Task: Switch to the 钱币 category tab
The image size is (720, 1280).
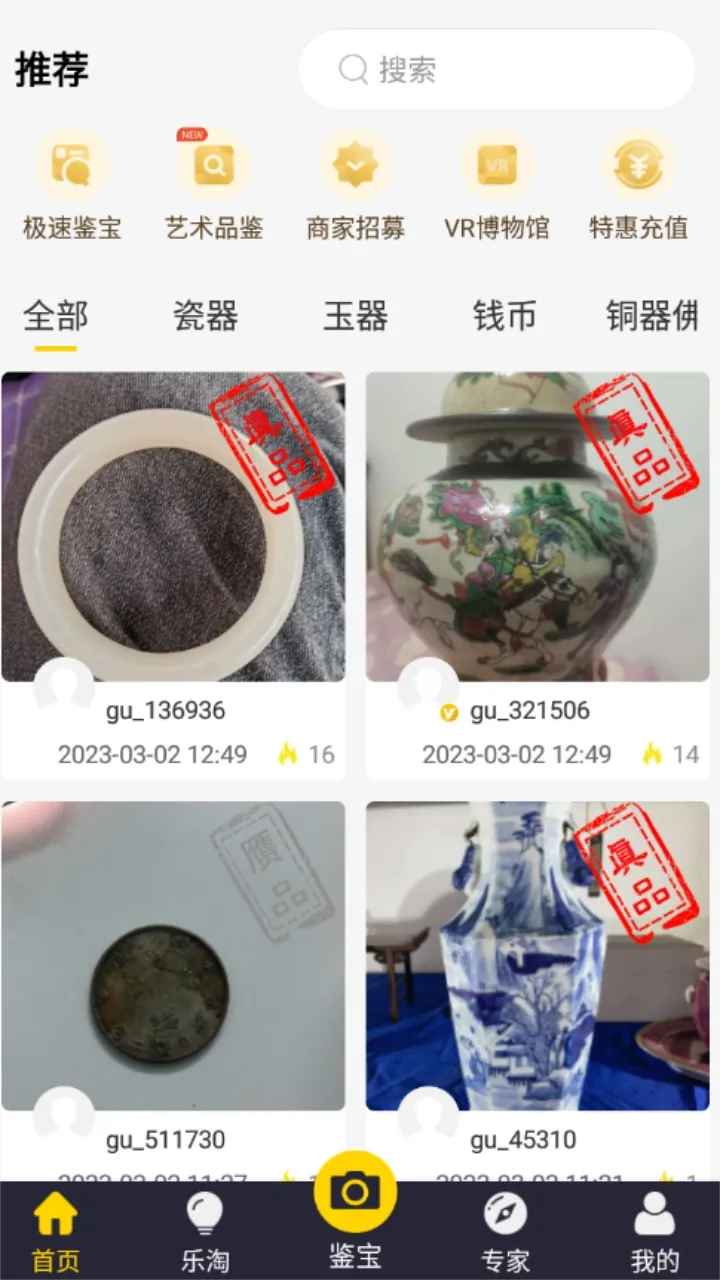Action: tap(505, 317)
